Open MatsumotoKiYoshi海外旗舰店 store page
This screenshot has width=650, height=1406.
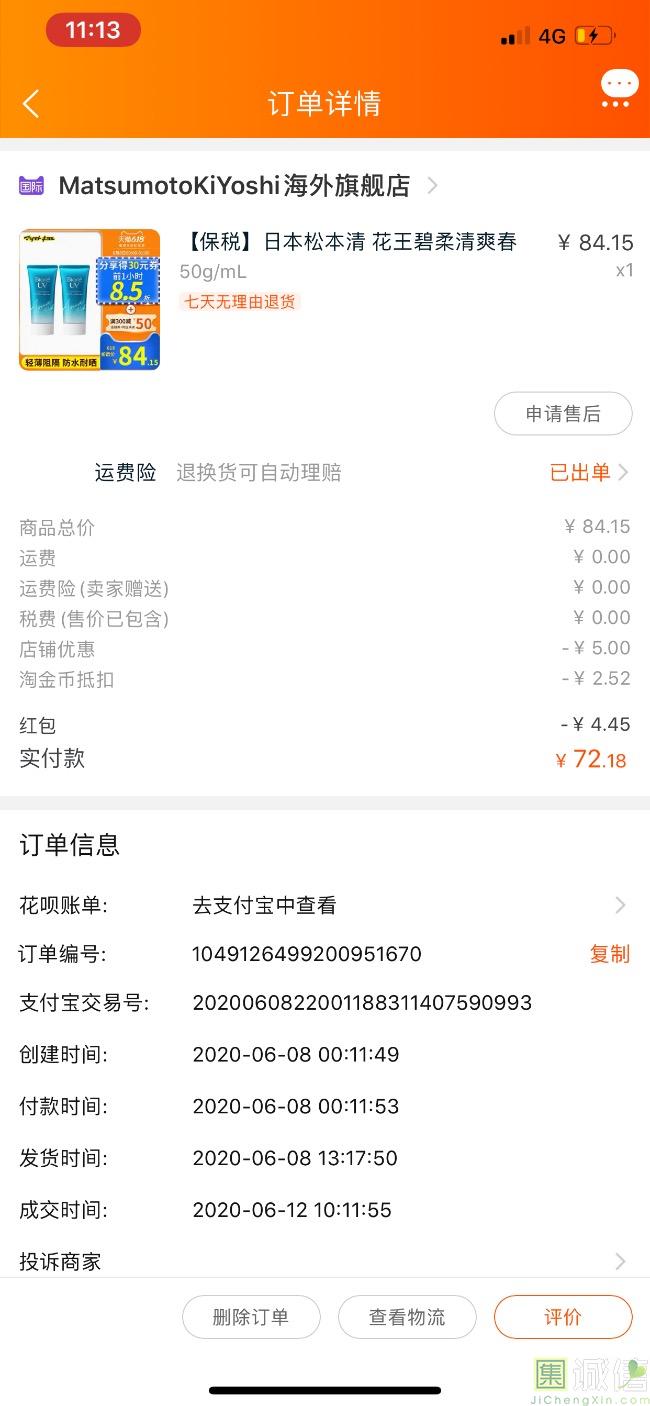(x=235, y=185)
